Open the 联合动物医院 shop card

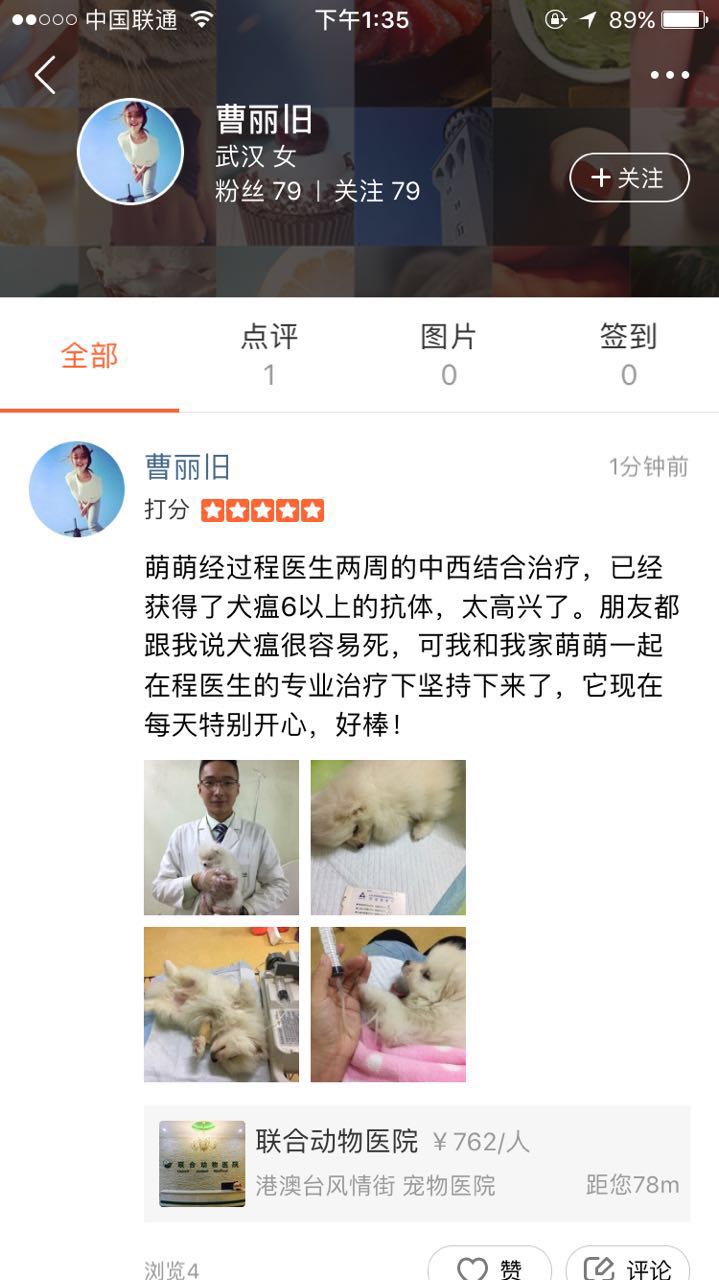417,1163
